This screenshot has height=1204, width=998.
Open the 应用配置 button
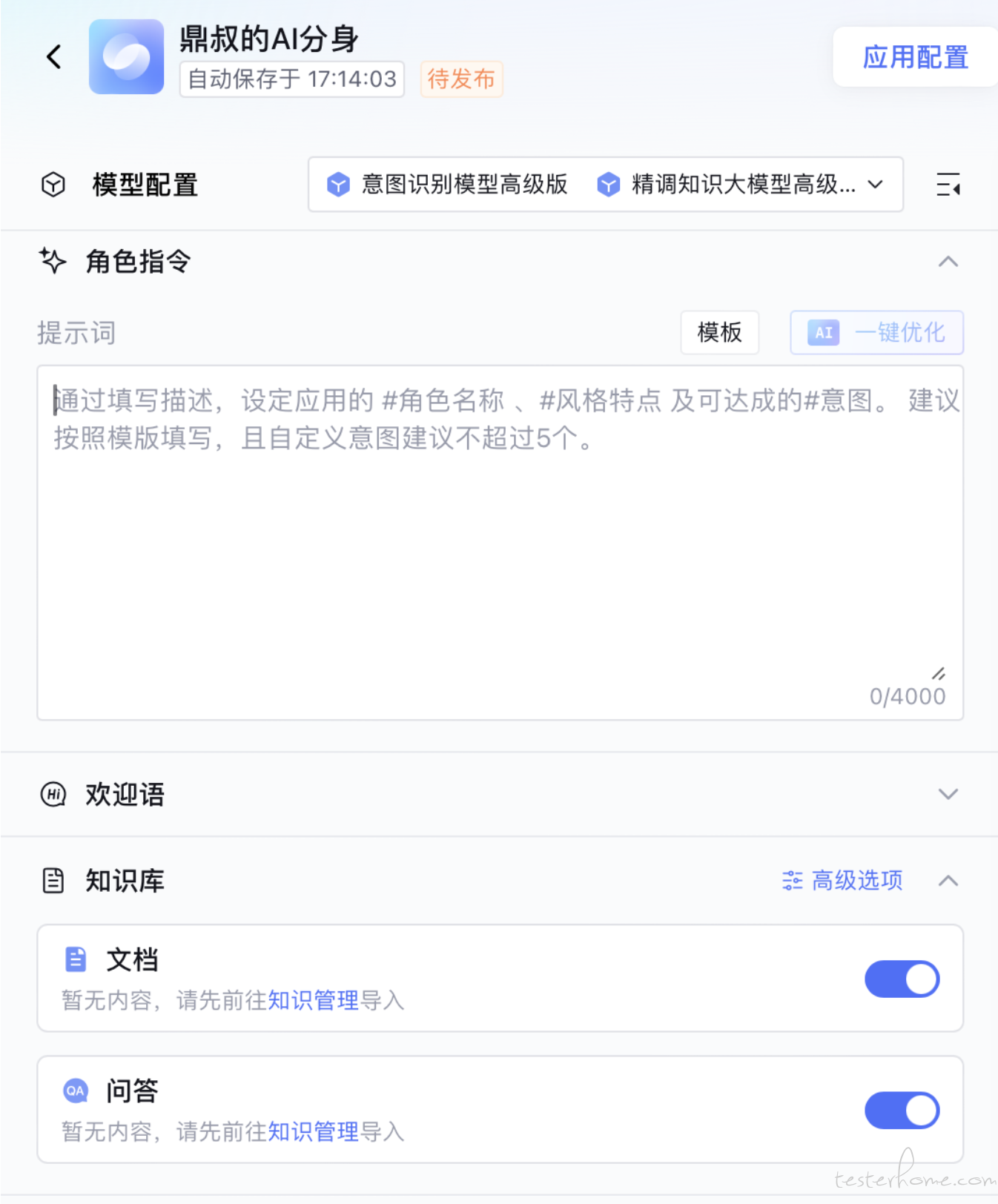click(915, 57)
